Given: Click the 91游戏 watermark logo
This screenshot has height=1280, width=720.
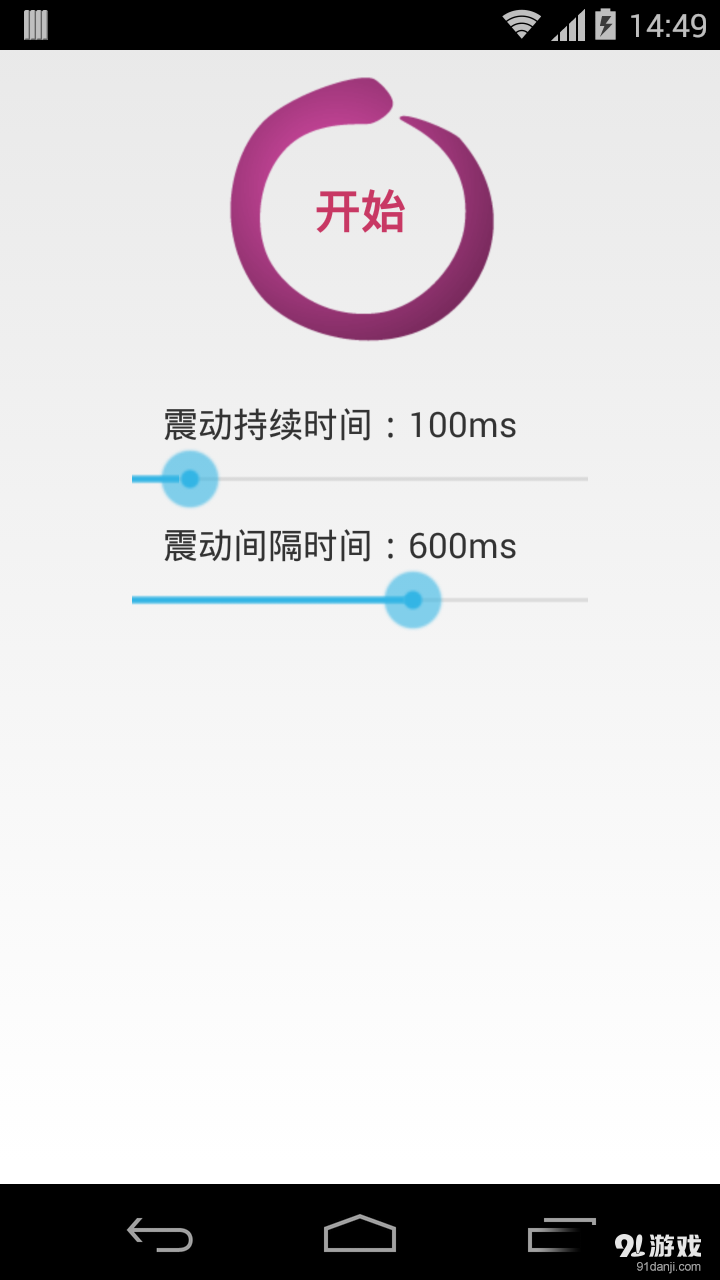Looking at the screenshot, I should (x=664, y=1243).
